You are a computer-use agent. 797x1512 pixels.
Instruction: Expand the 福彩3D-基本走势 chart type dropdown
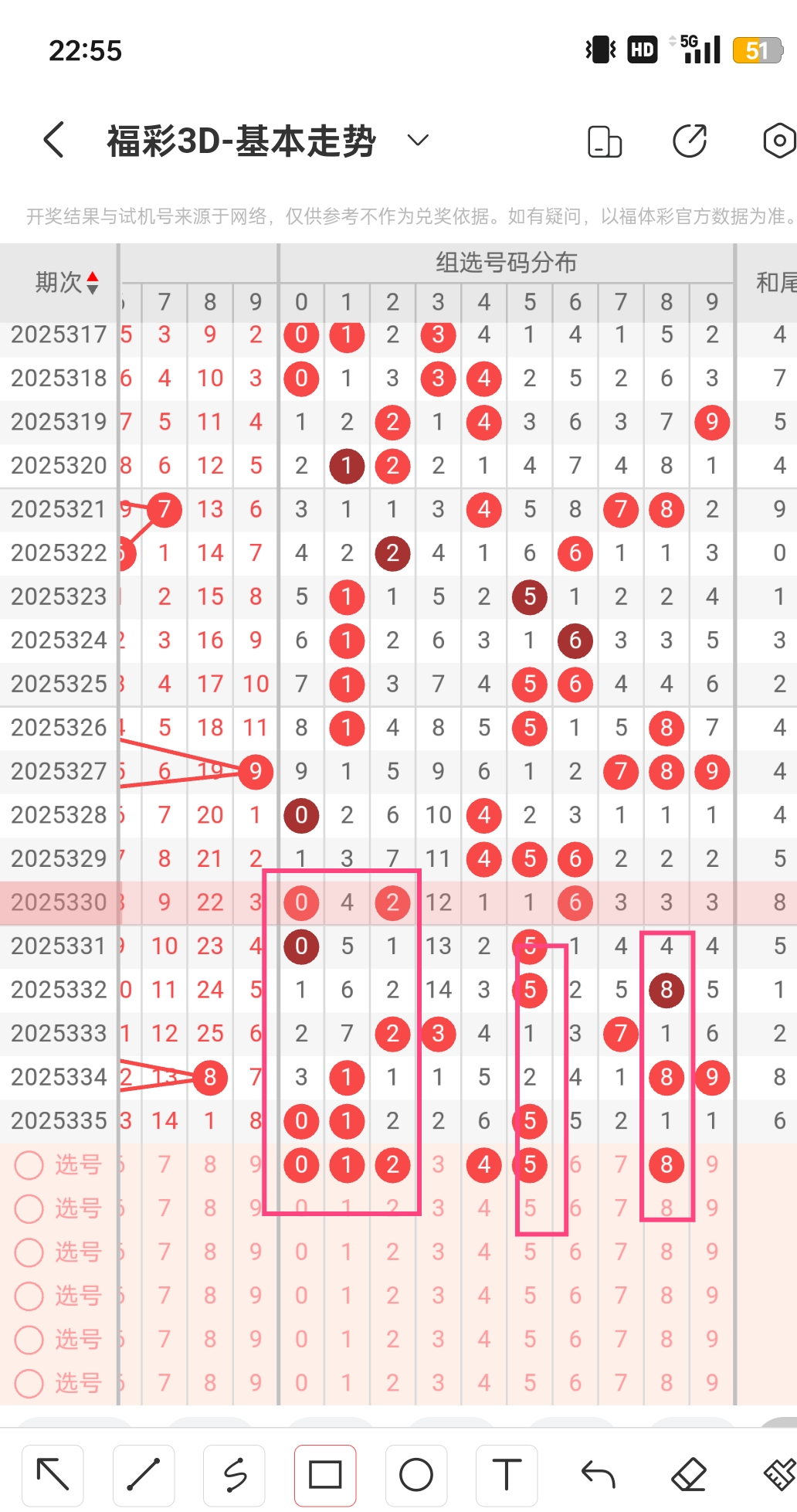coord(418,140)
